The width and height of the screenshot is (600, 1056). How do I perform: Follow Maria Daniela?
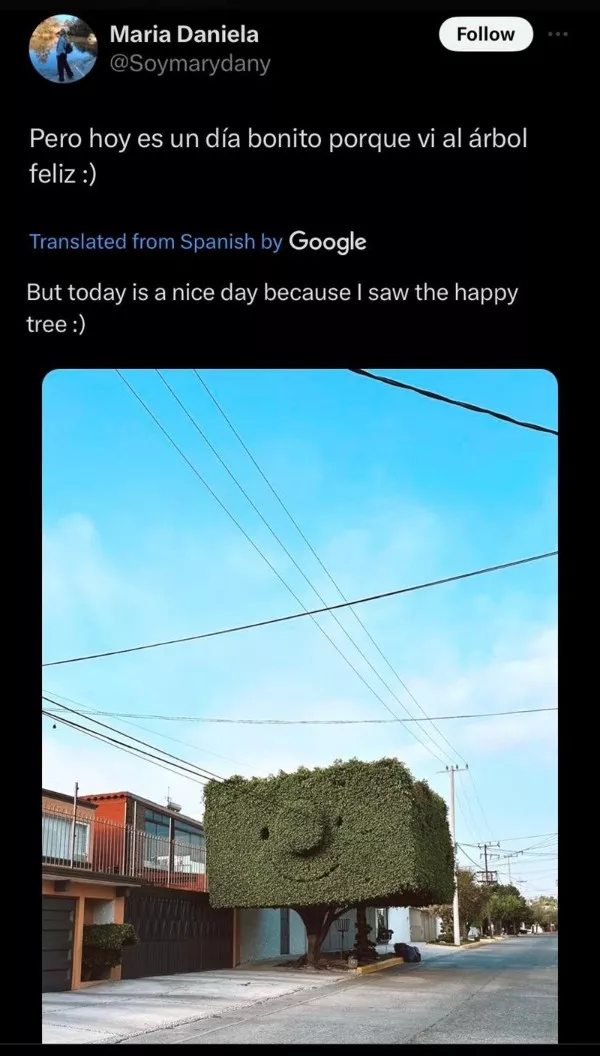coord(485,34)
